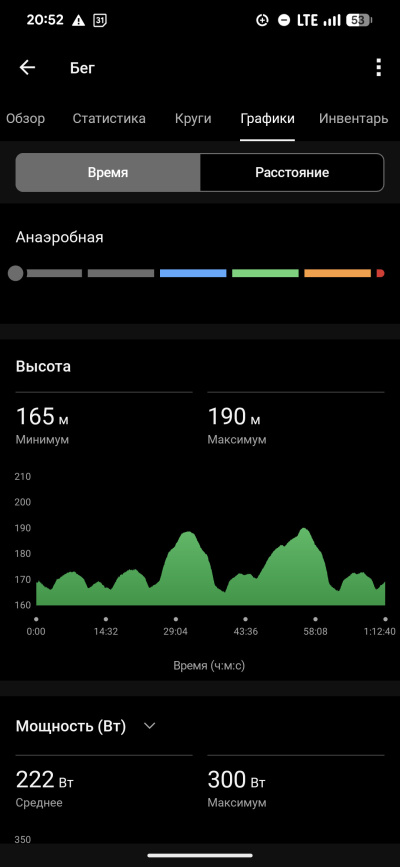Open the Статистика tab
400x867 pixels.
click(109, 118)
